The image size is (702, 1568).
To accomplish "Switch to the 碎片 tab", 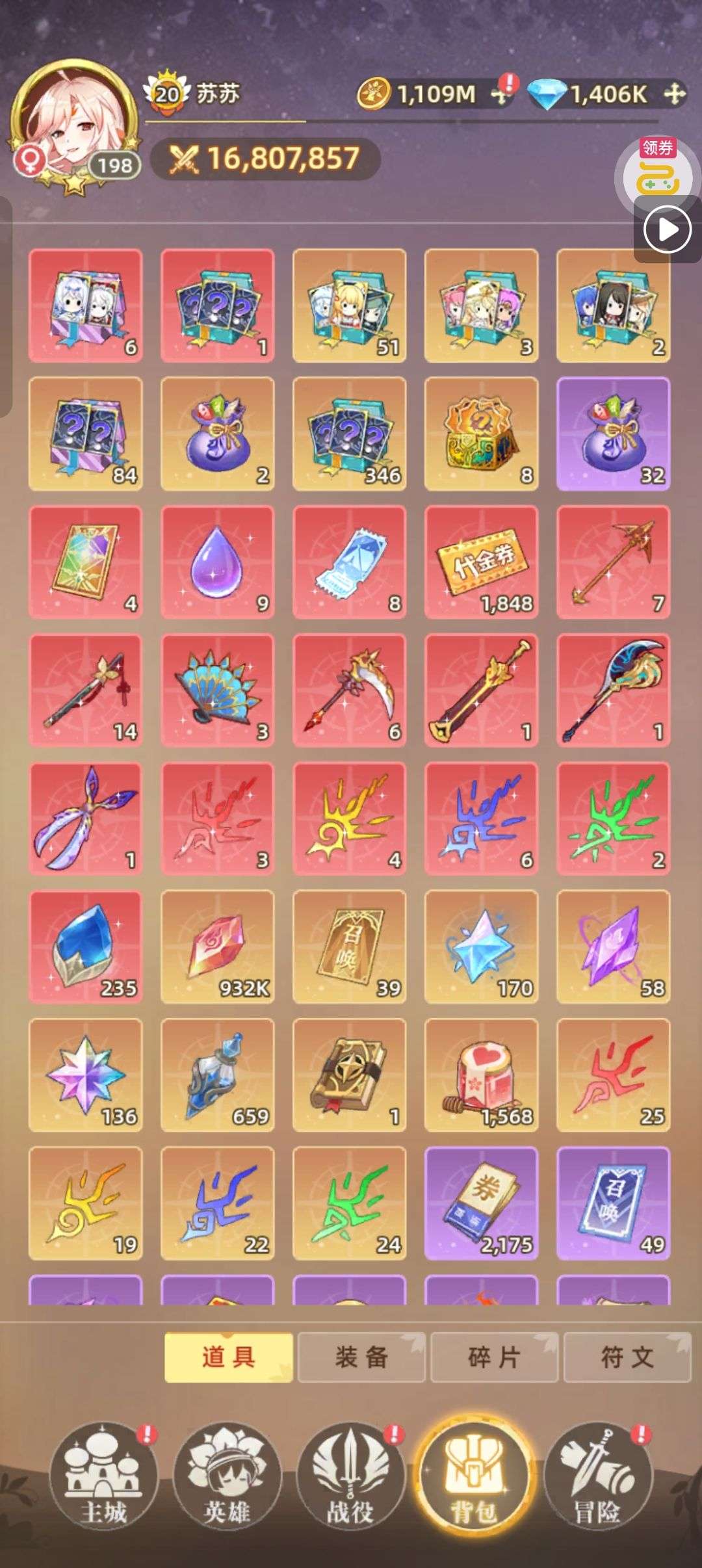I will point(494,1357).
